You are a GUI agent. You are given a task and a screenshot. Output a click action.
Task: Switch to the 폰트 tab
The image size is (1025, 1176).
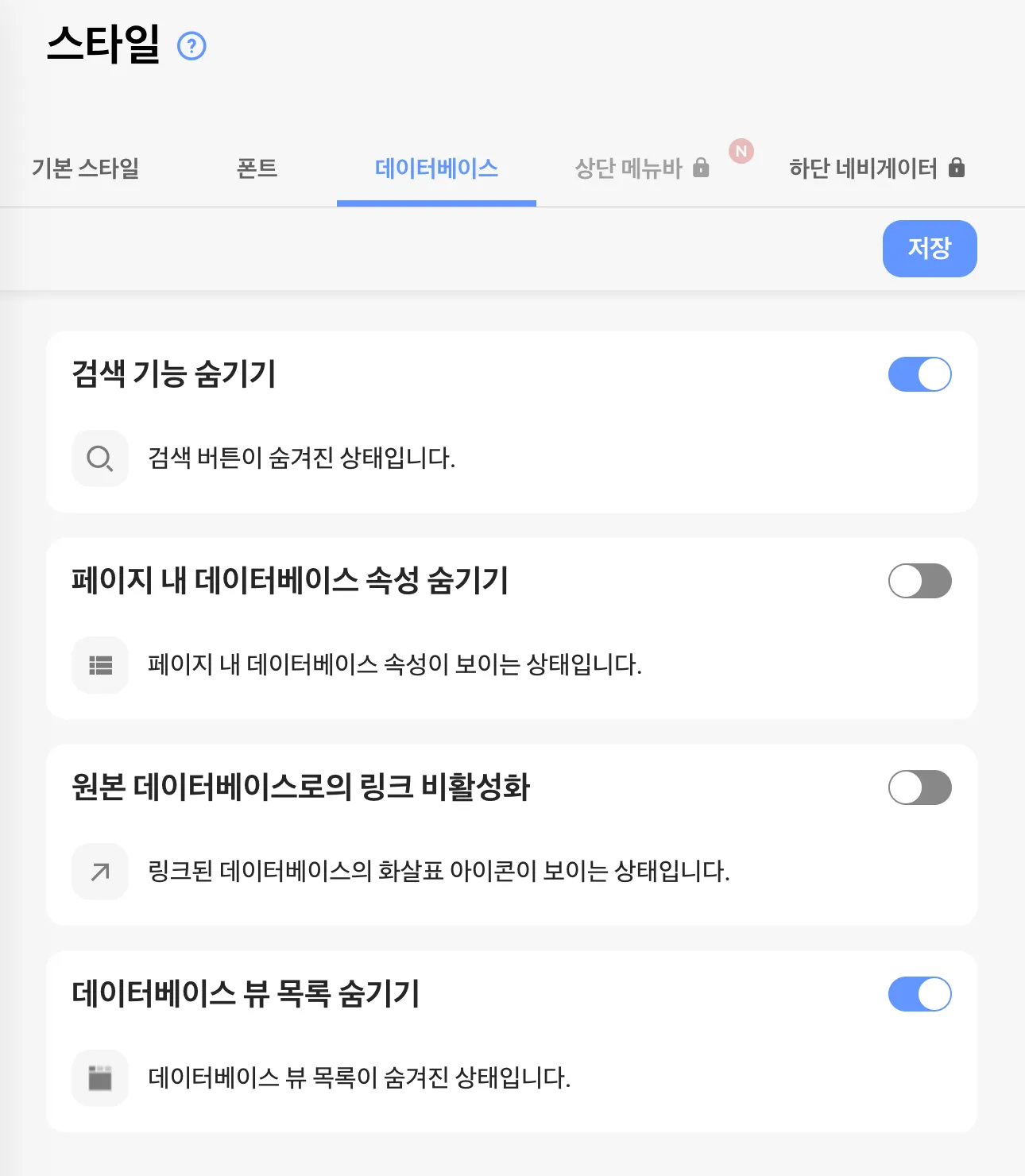coord(257,168)
